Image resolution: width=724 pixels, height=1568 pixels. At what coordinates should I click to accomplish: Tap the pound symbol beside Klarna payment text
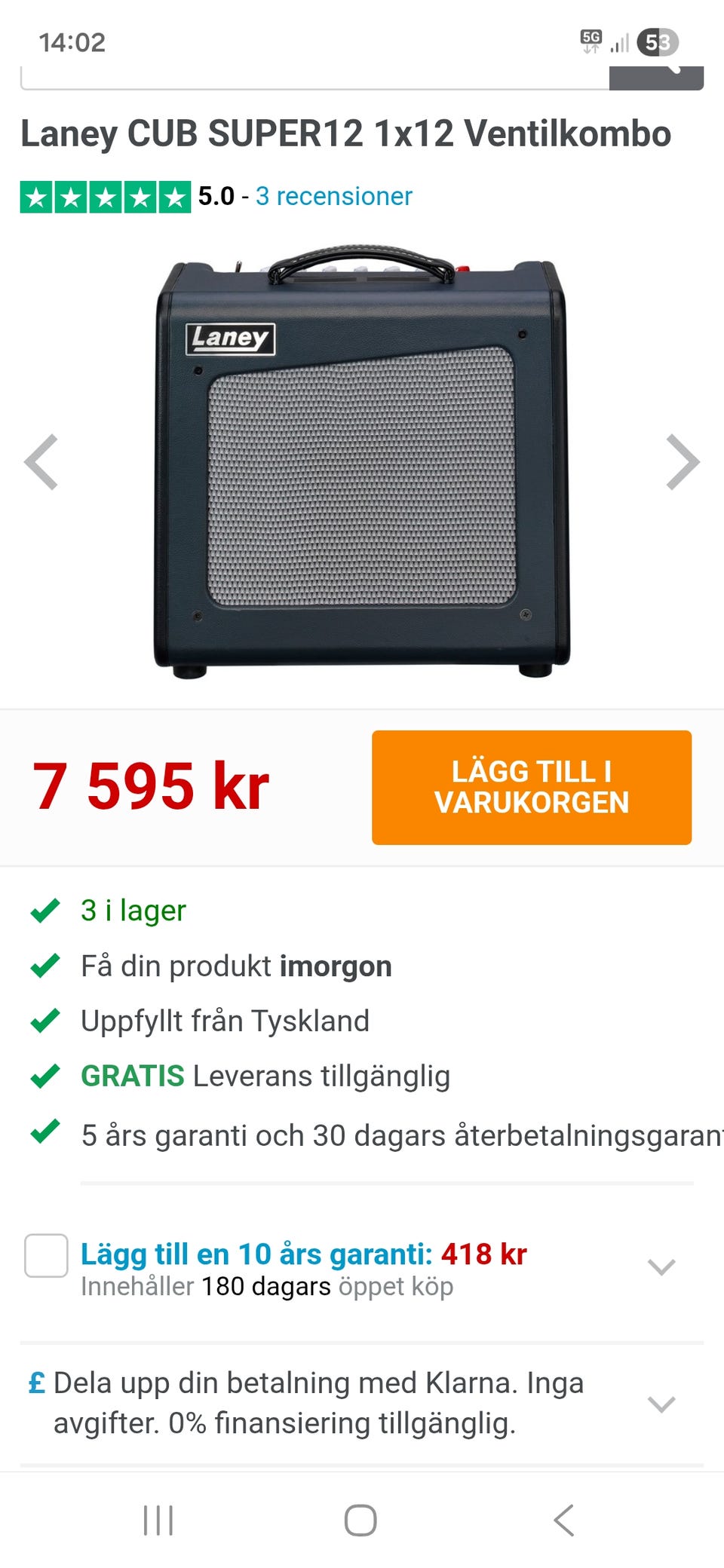pos(35,1383)
